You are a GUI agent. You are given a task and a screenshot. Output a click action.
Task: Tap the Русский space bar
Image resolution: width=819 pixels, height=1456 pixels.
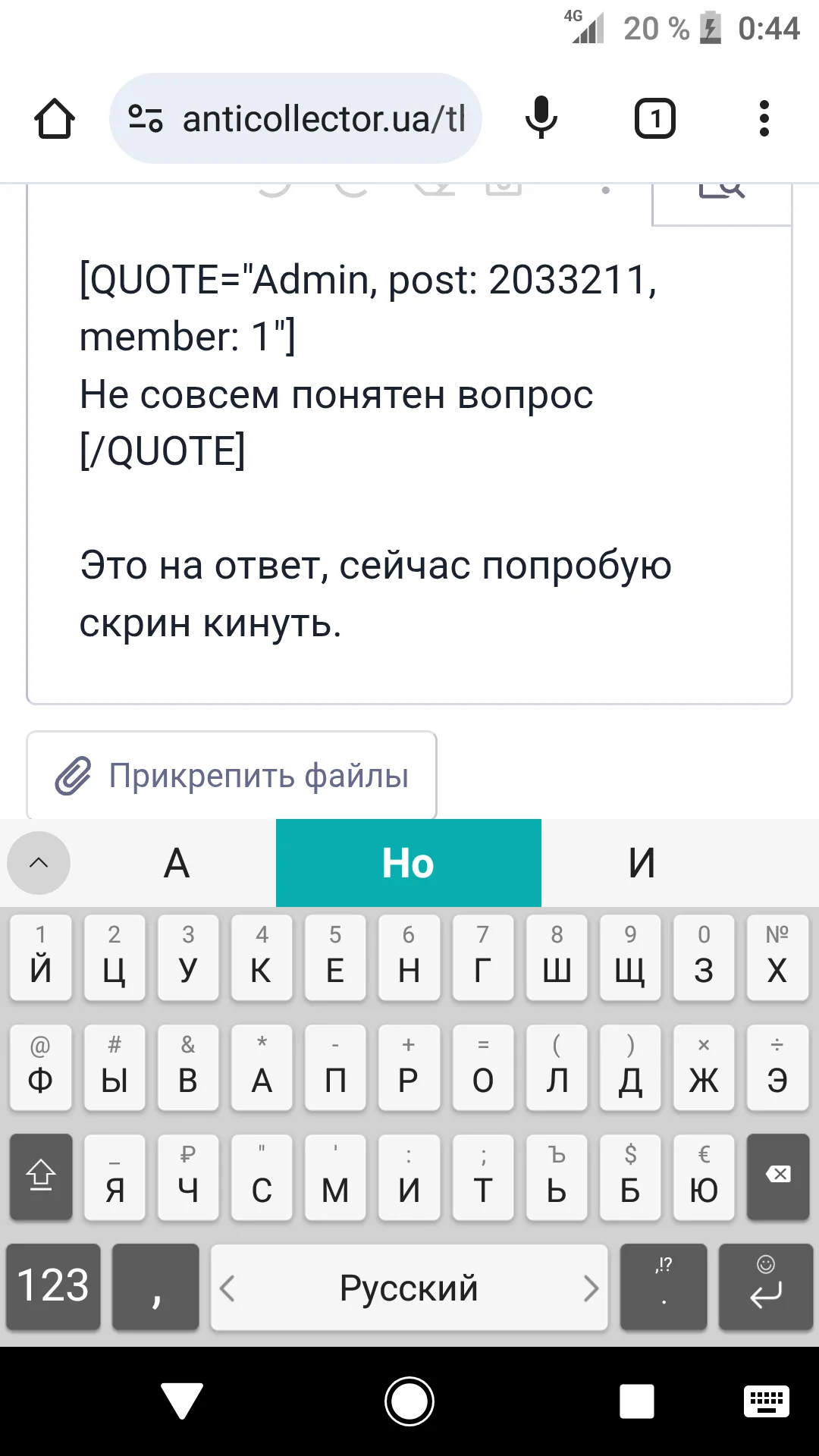(409, 1288)
